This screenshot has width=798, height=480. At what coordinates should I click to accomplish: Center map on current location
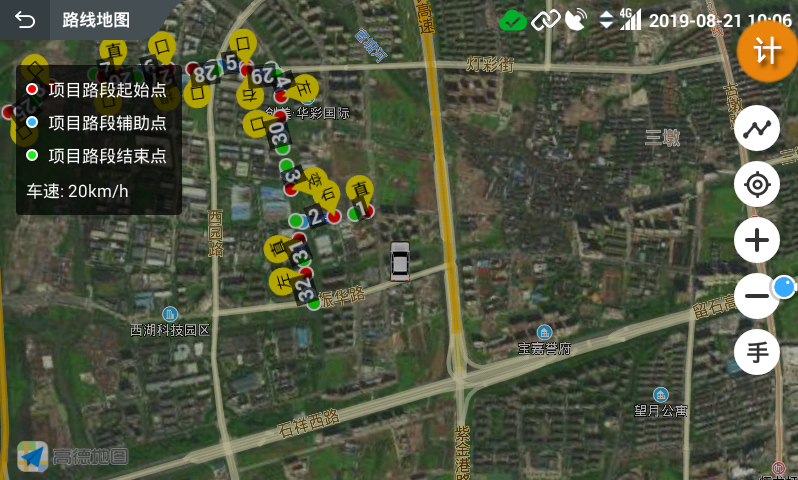point(757,185)
